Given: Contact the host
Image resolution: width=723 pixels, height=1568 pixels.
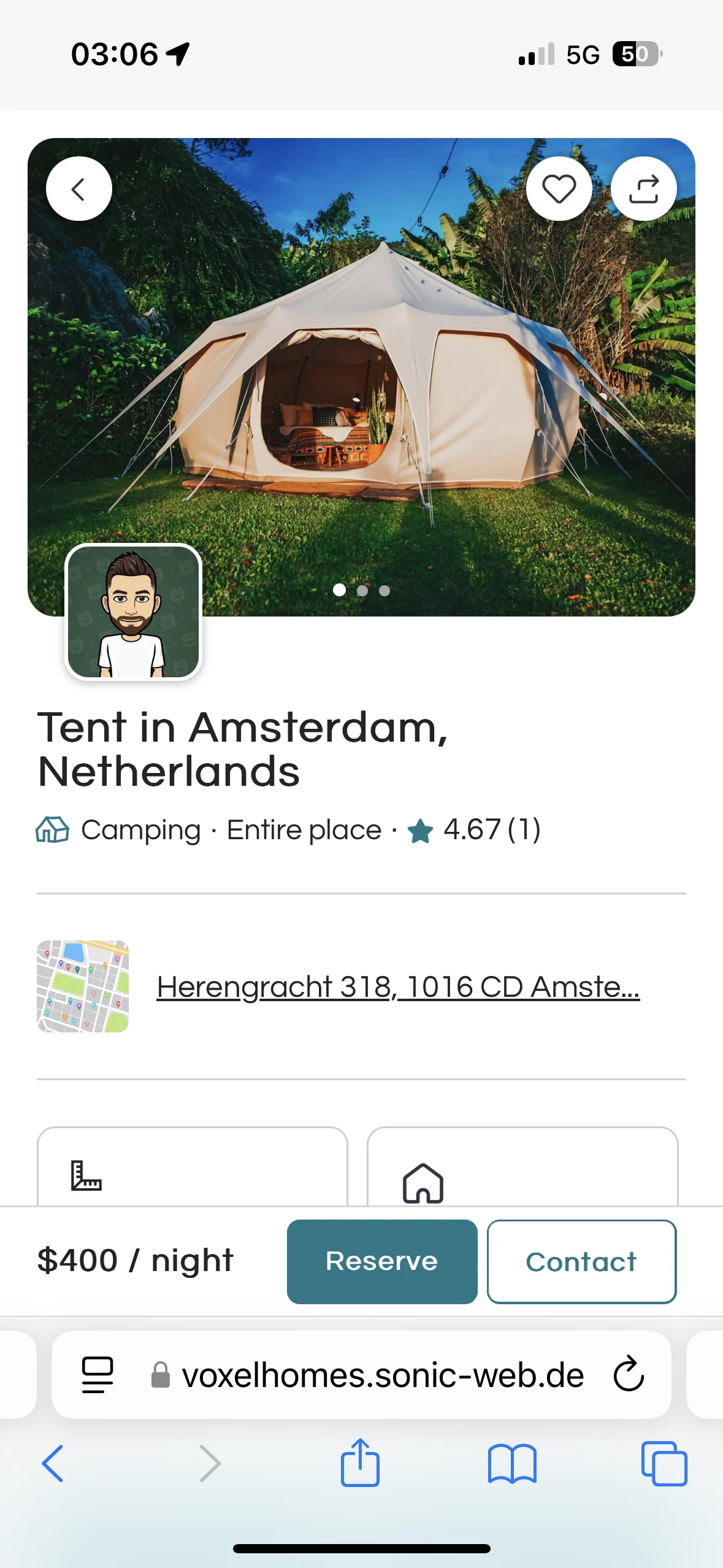Looking at the screenshot, I should [x=581, y=1261].
